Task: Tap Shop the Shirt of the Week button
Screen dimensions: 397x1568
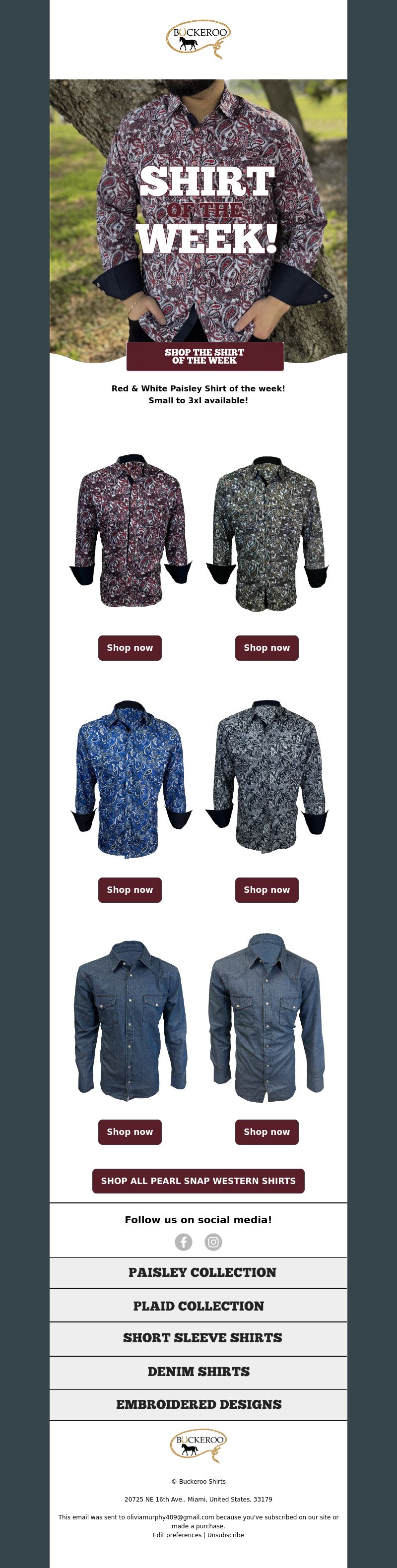Action: tap(204, 356)
